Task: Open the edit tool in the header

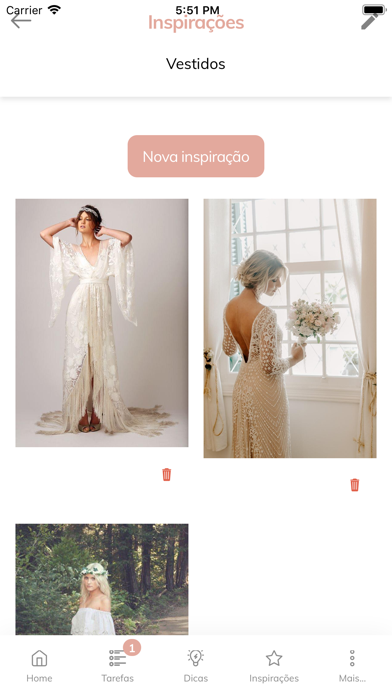Action: 372,20
